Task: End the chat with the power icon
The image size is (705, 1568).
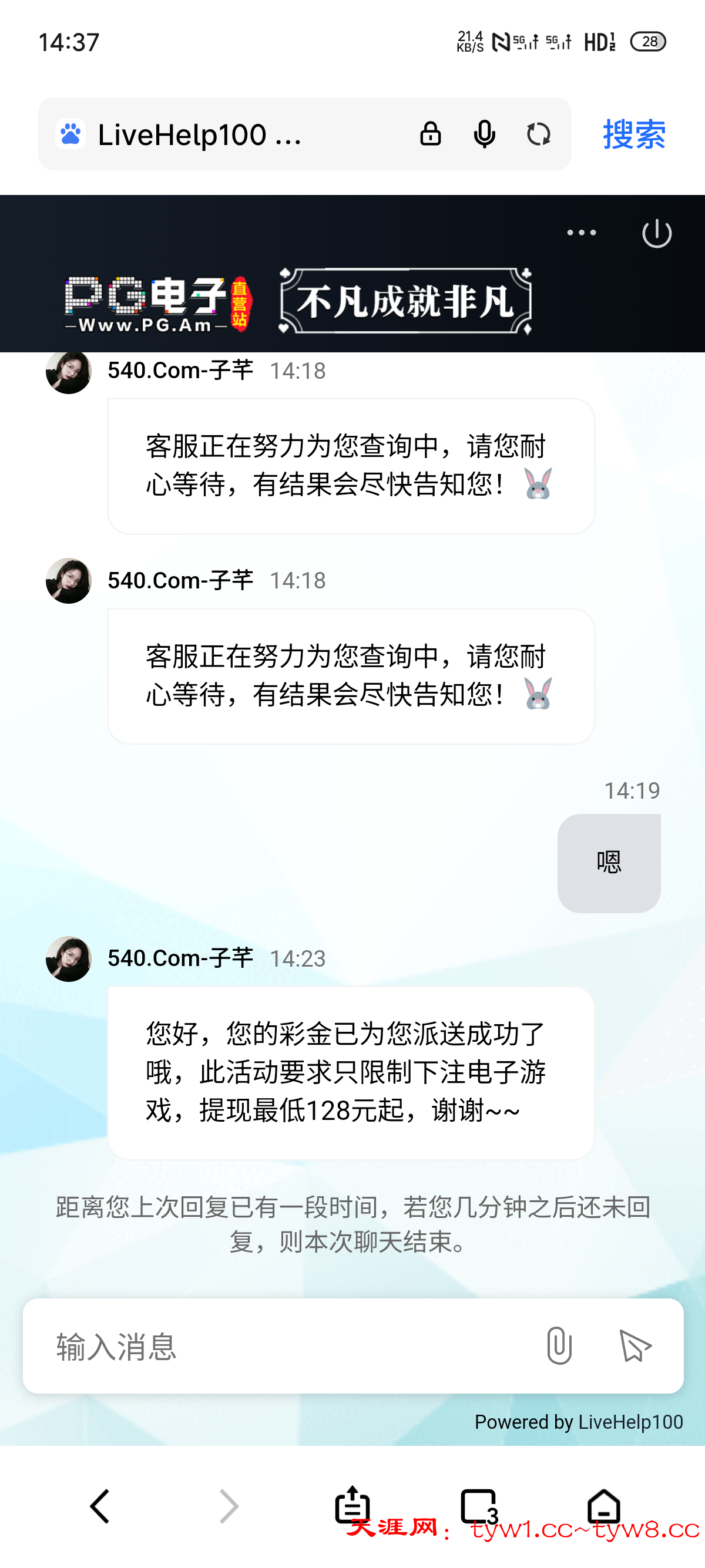Action: (657, 232)
